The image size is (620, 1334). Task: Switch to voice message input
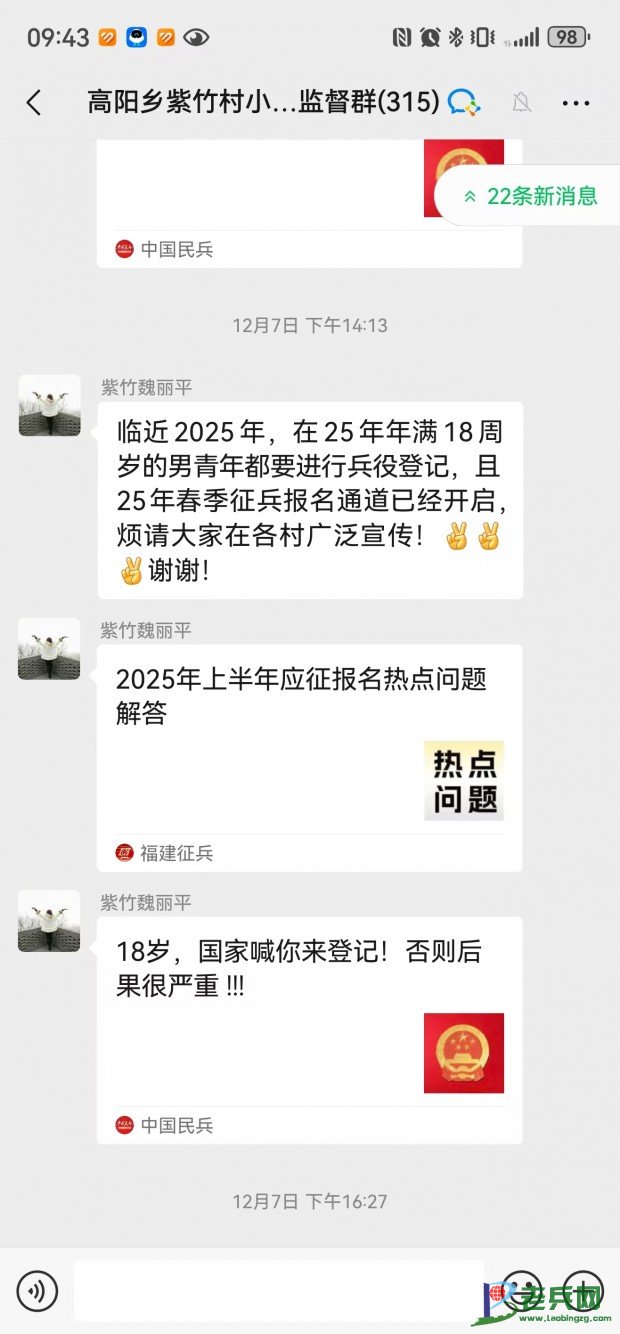[x=37, y=1291]
